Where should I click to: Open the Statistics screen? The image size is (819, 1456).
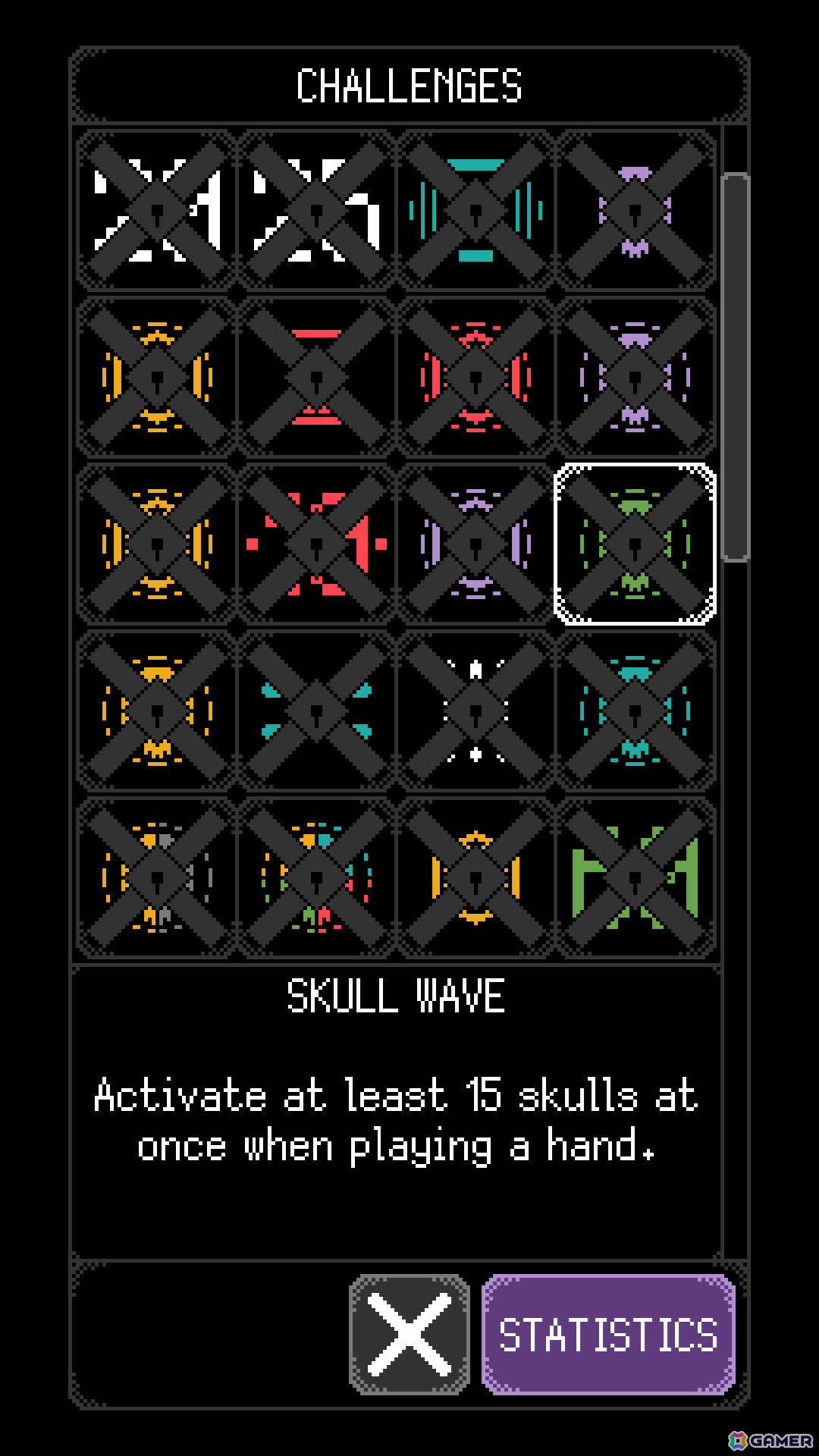[x=608, y=1335]
